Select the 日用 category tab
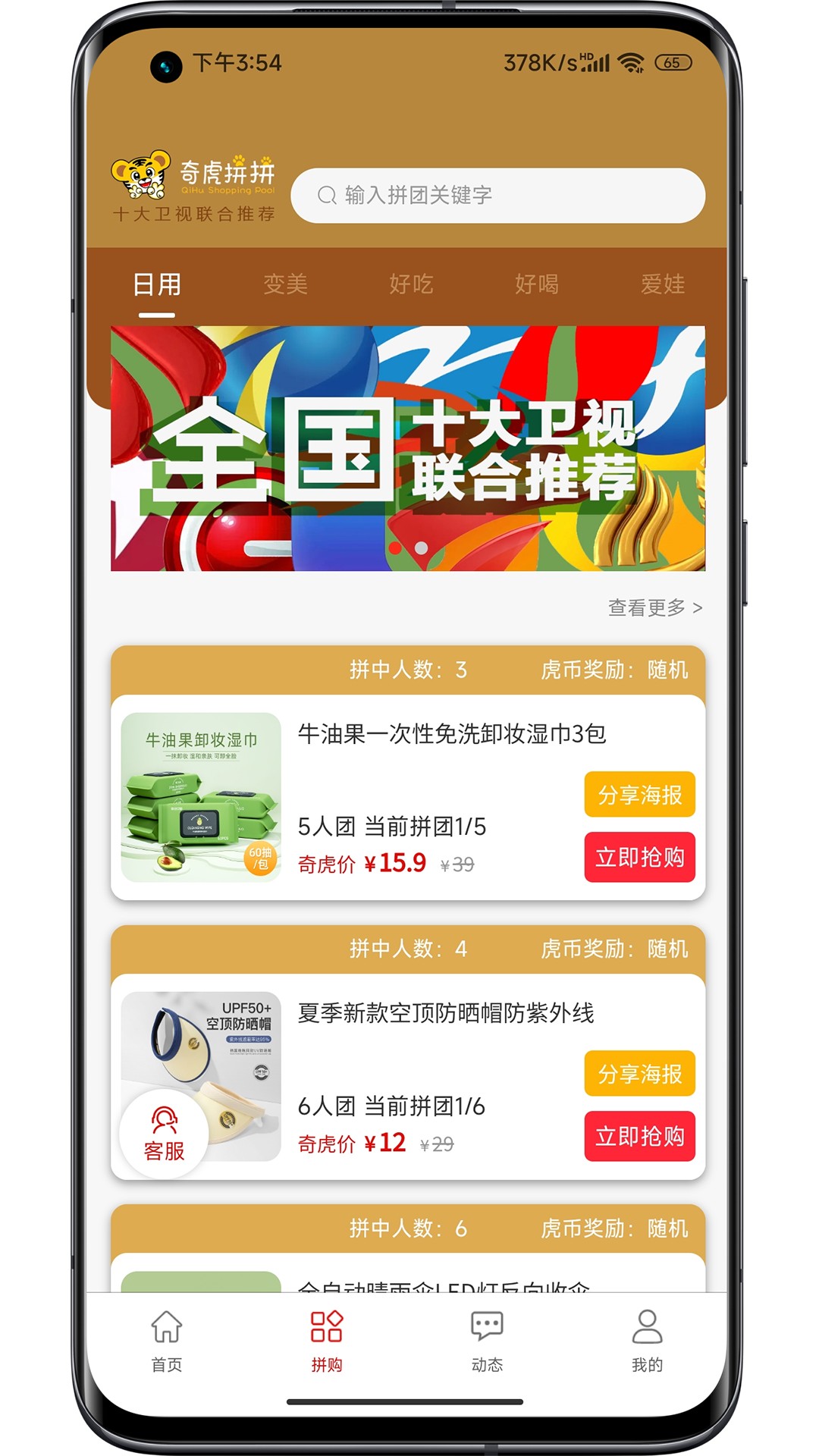The height and width of the screenshot is (1456, 819). [157, 286]
